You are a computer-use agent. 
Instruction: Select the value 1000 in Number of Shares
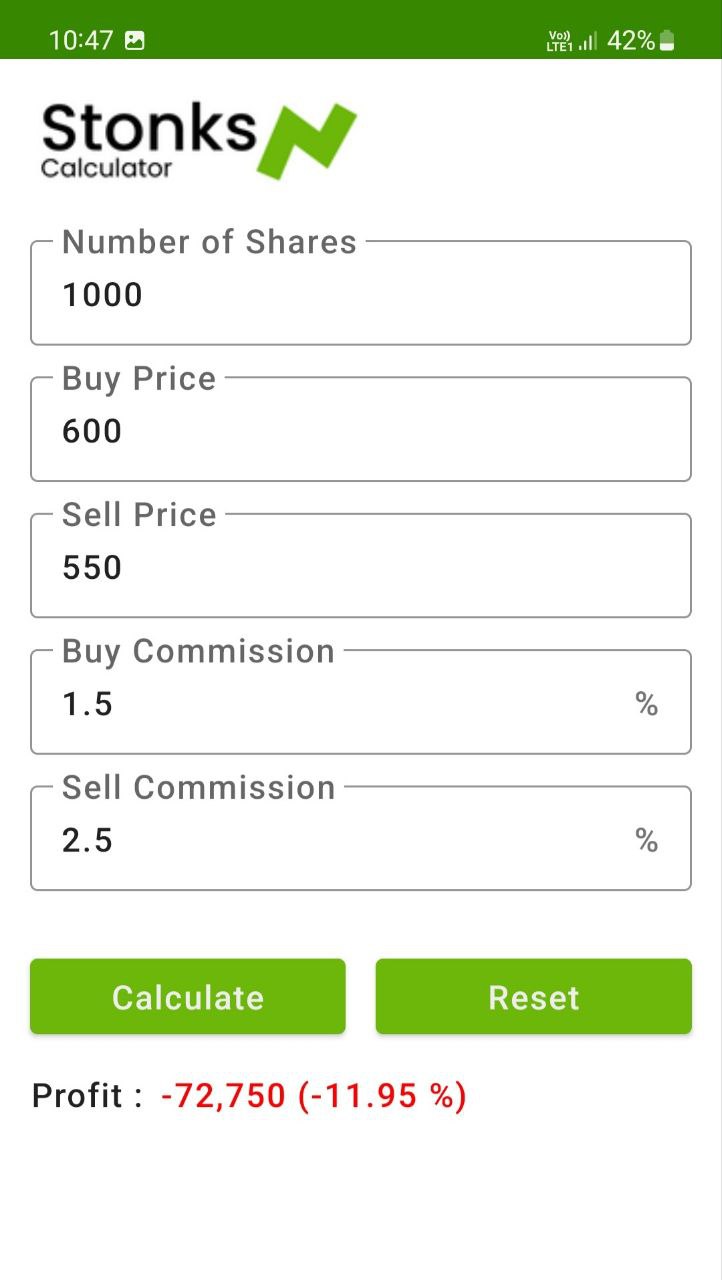pos(102,294)
